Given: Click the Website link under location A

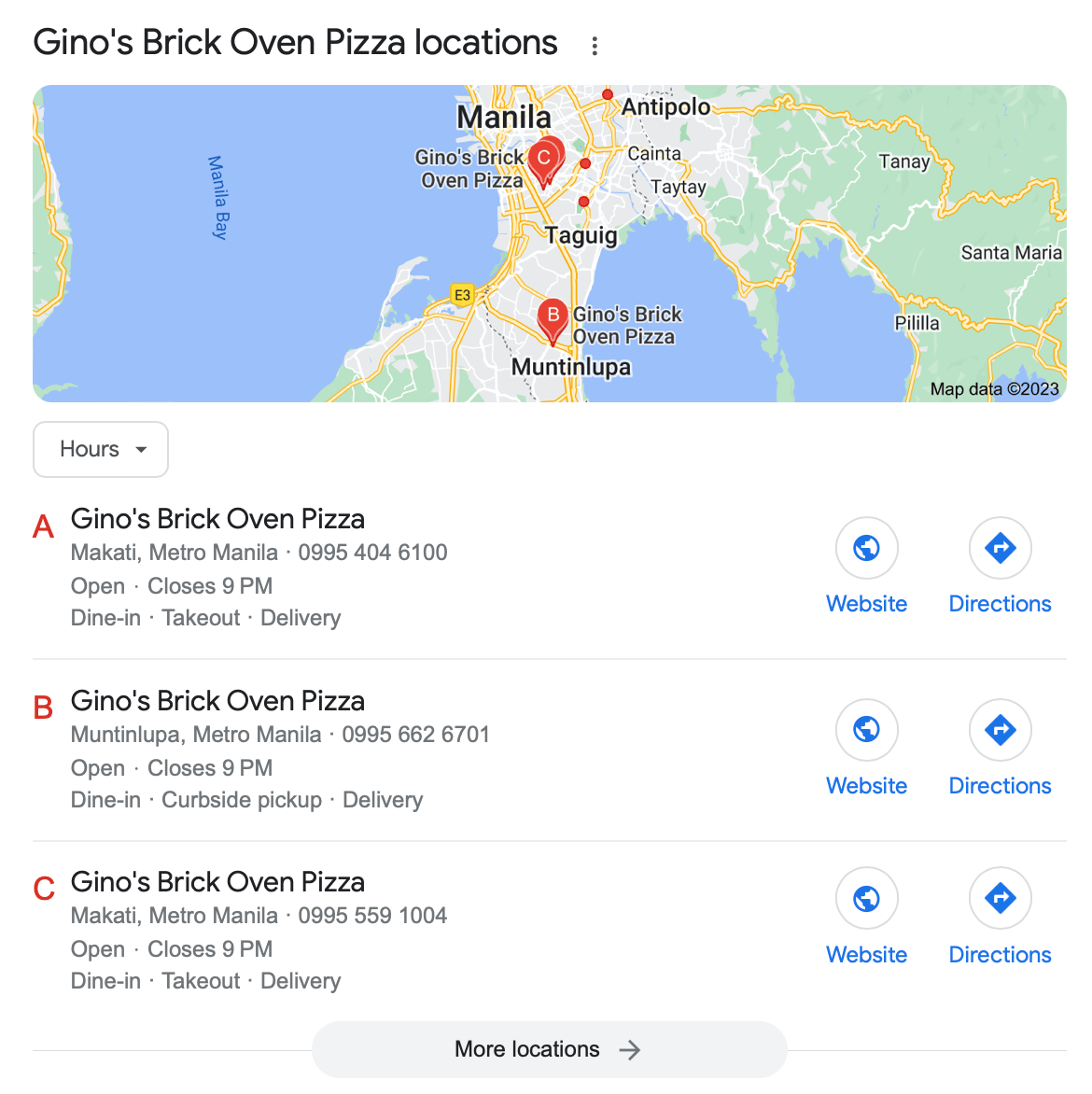Looking at the screenshot, I should 866,604.
